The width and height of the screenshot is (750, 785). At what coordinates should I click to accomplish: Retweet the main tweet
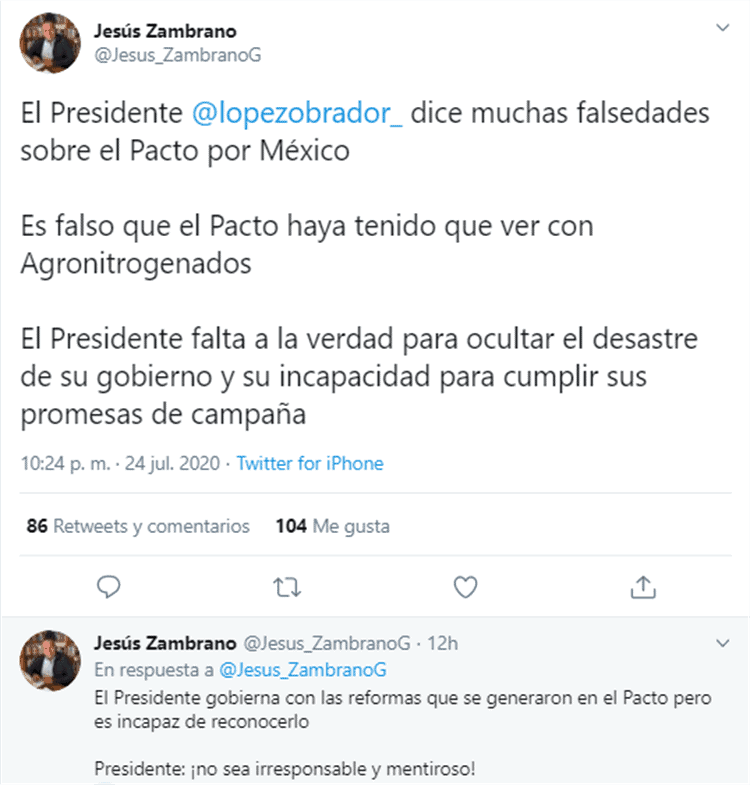(x=287, y=587)
